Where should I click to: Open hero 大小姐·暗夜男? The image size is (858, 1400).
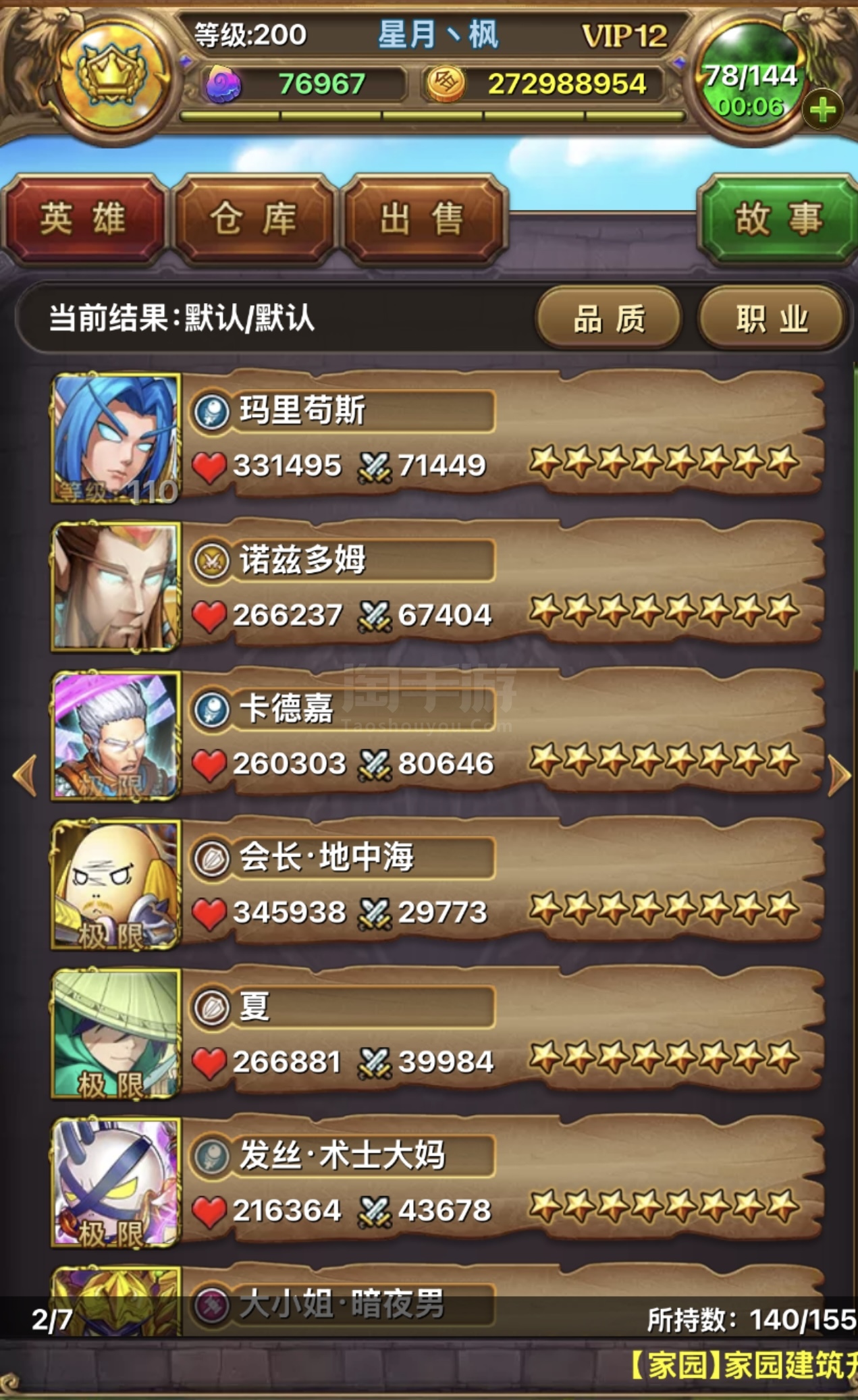click(437, 1301)
